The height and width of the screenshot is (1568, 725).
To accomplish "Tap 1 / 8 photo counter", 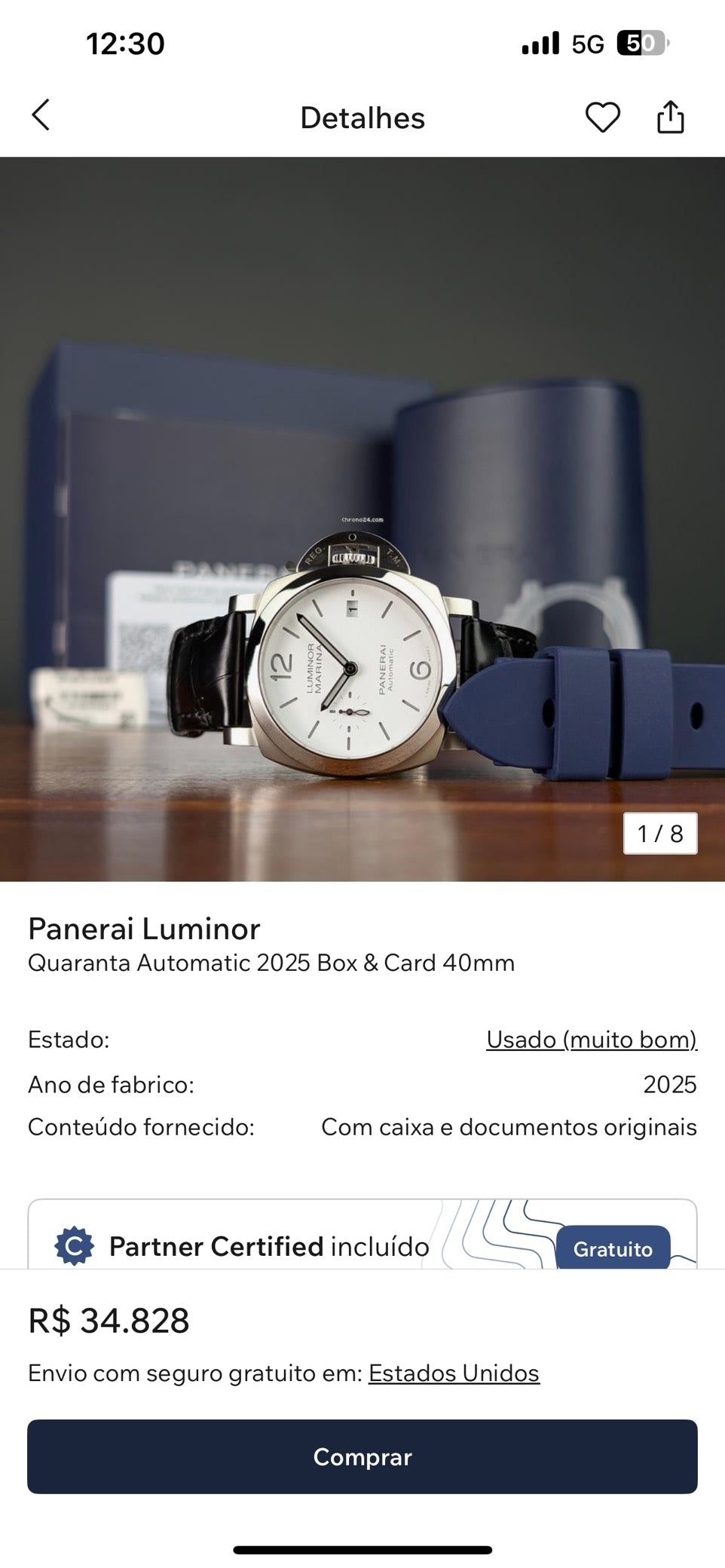I will point(661,834).
